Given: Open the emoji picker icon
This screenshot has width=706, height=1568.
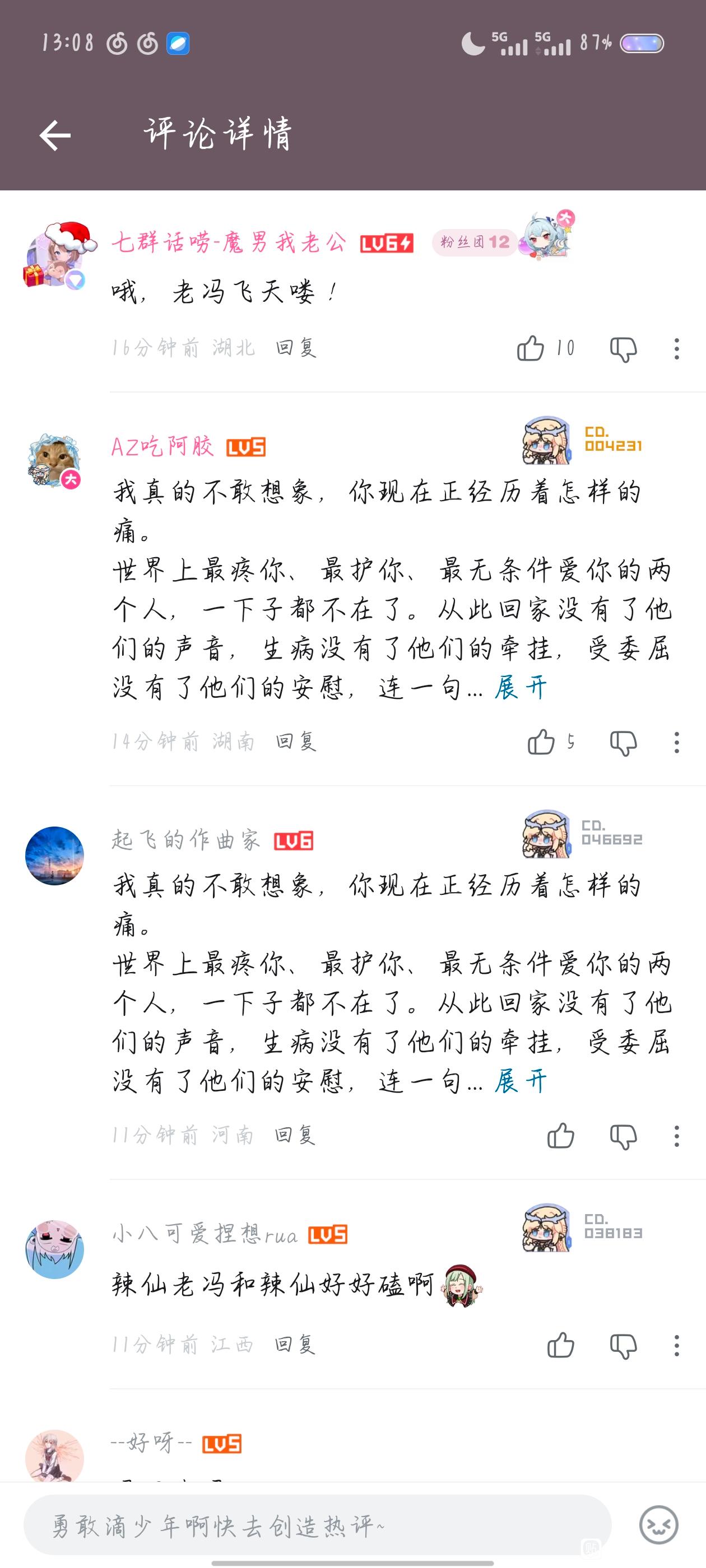Looking at the screenshot, I should click(x=658, y=1524).
